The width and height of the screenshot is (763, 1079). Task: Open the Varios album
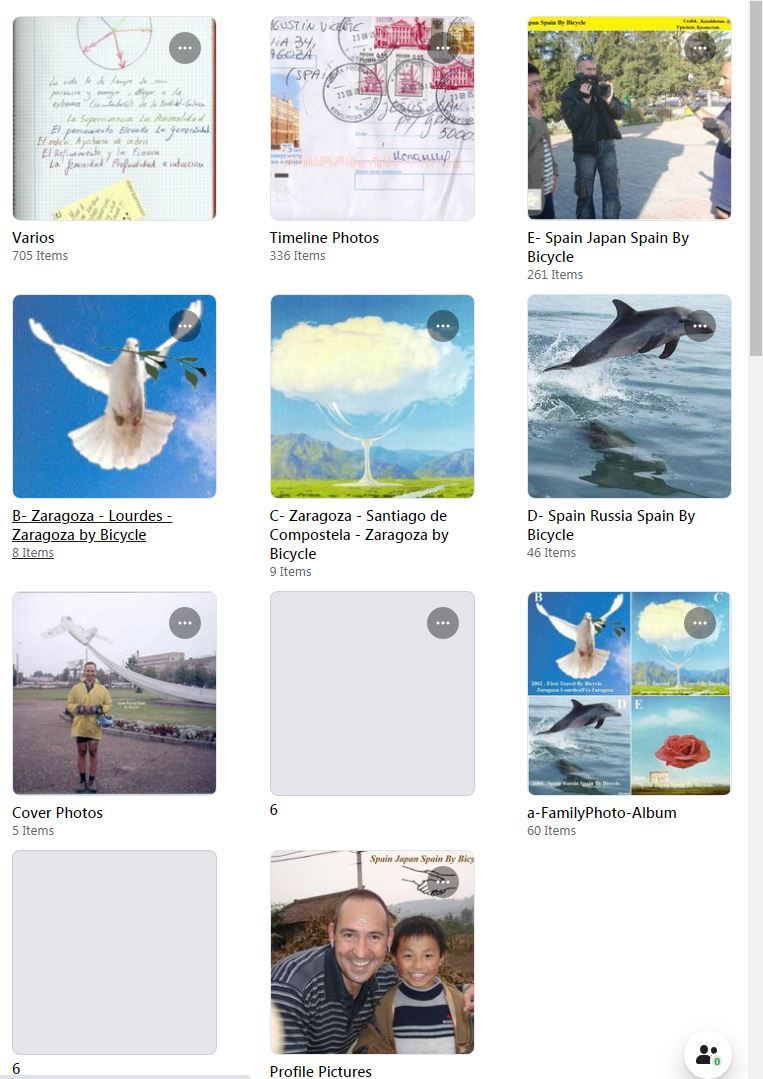[114, 118]
